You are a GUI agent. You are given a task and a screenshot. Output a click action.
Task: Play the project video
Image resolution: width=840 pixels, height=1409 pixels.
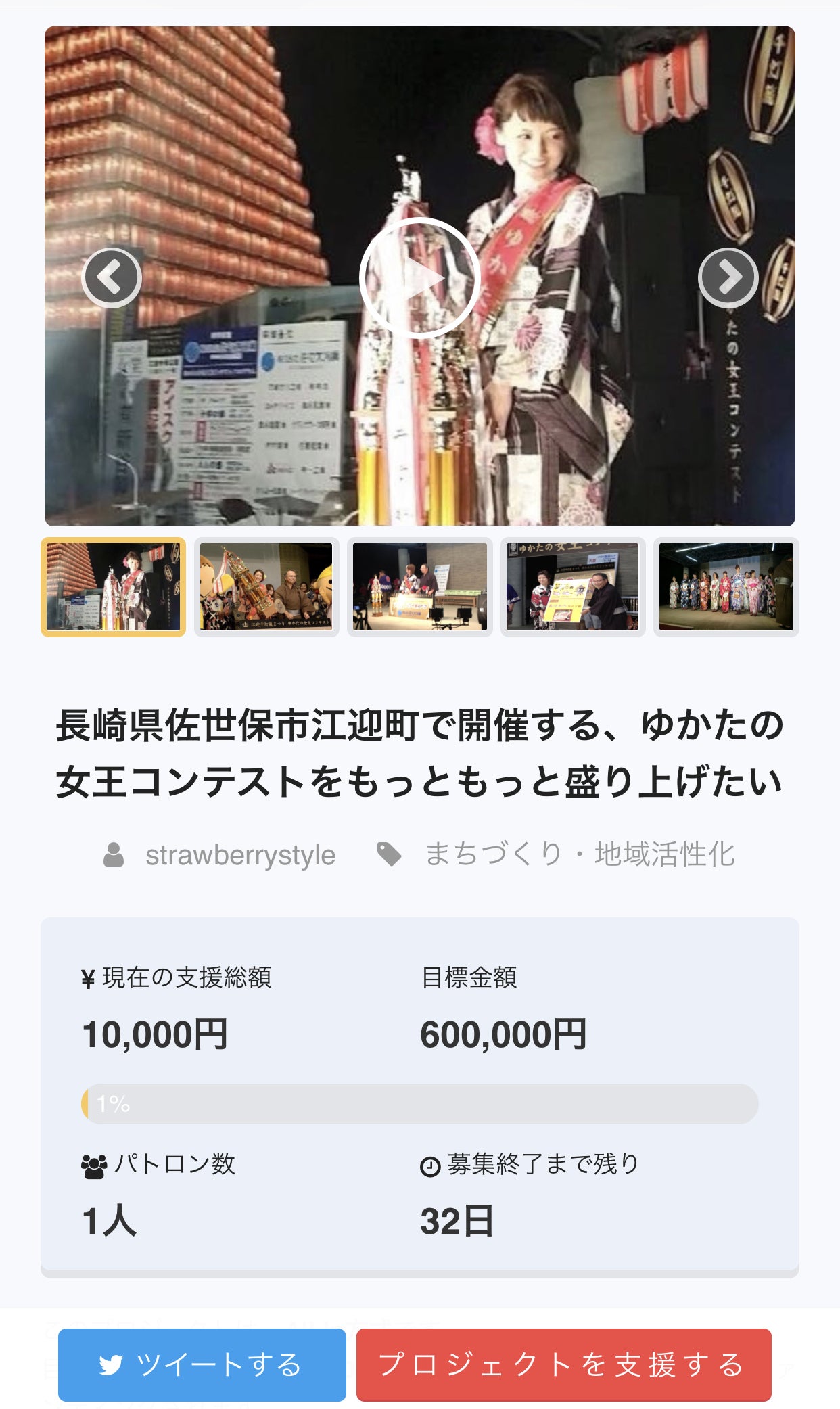tap(419, 277)
